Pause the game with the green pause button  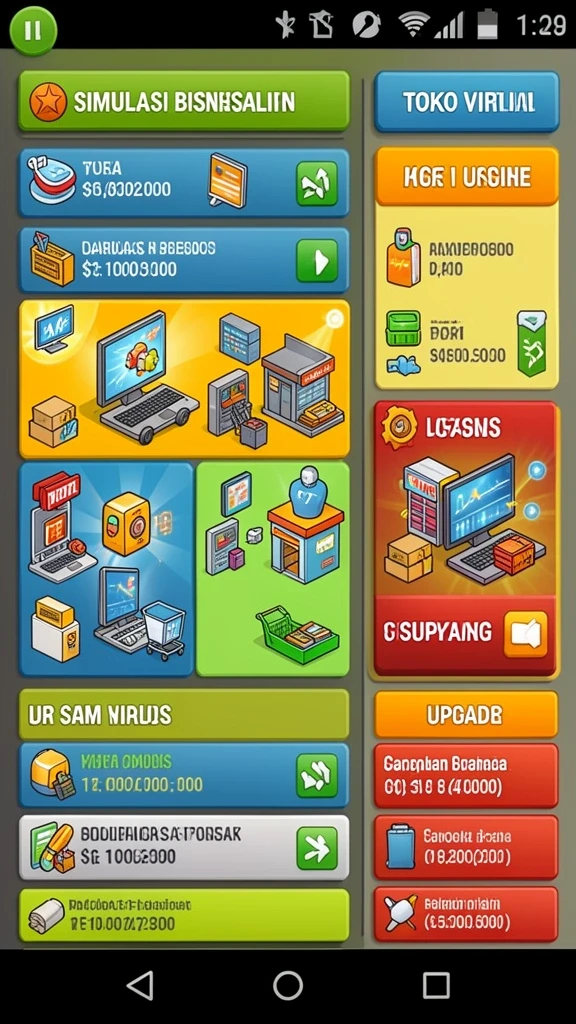(x=32, y=29)
